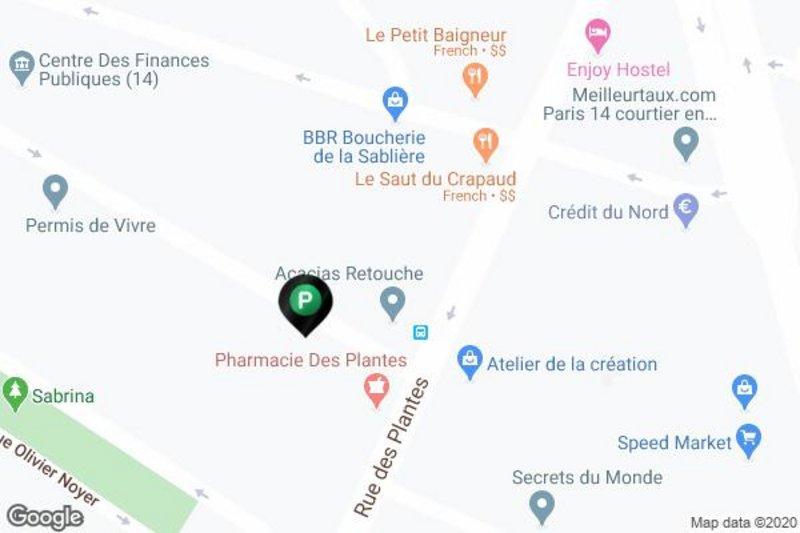Open the Enjoy Hostel lodging pin
The height and width of the screenshot is (533, 800).
tap(598, 37)
